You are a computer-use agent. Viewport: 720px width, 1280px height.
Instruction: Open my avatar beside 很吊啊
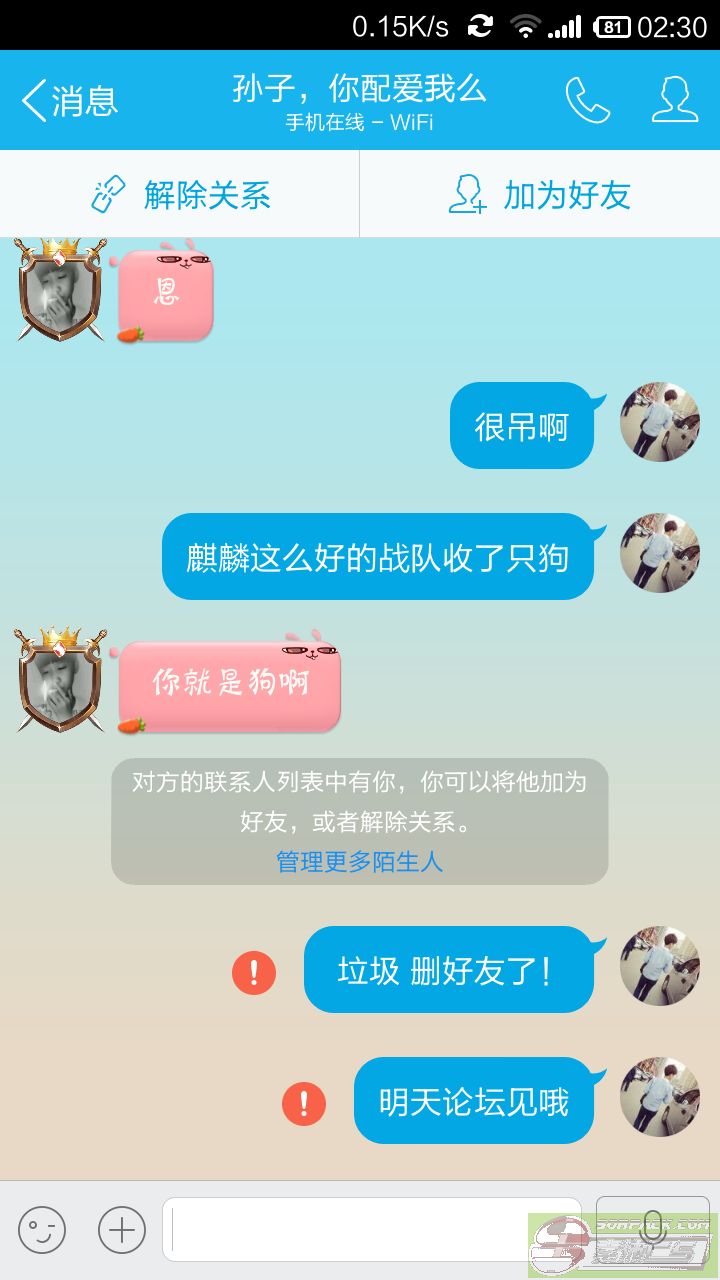[x=660, y=422]
